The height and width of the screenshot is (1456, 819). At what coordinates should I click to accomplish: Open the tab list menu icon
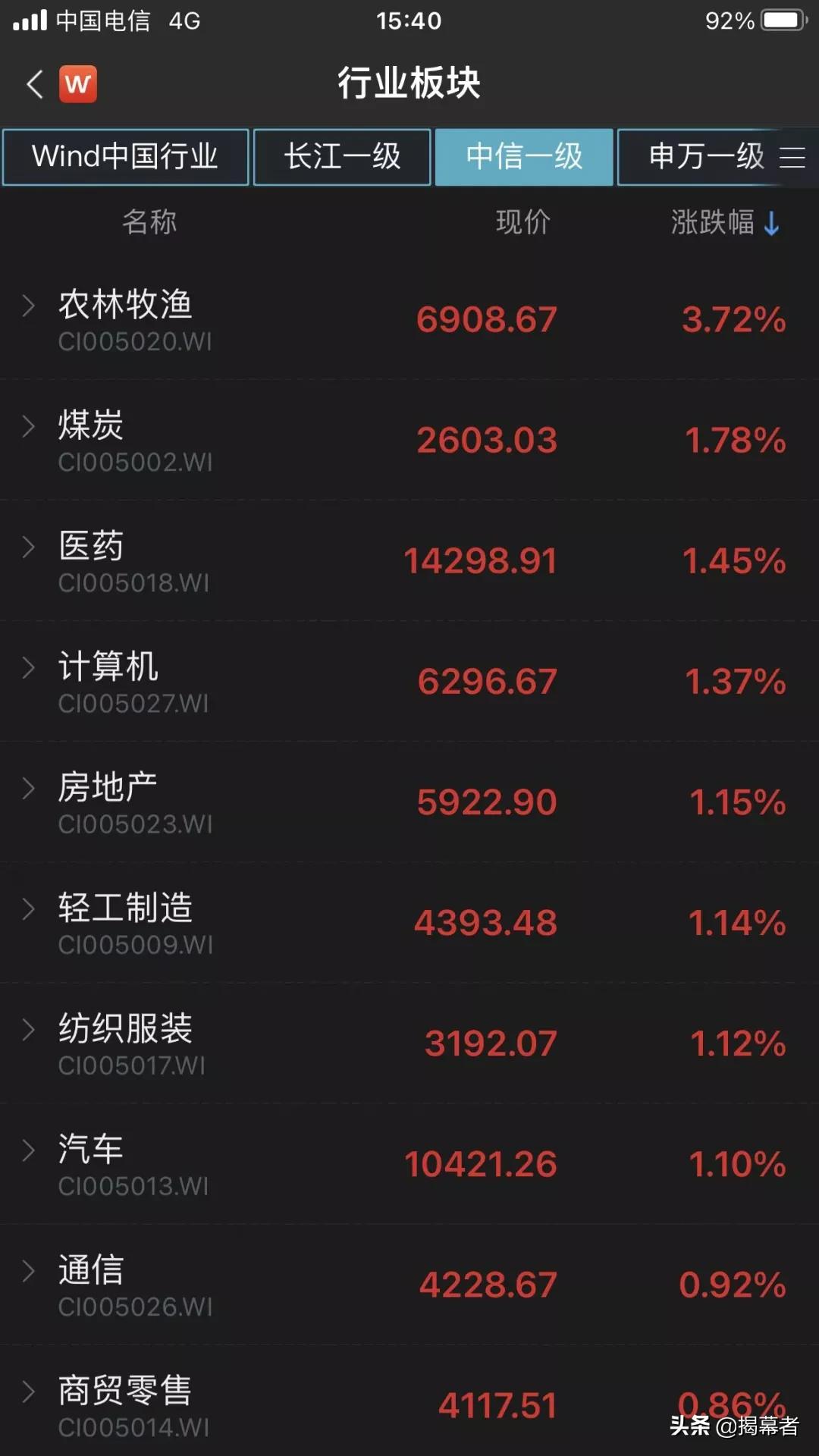(x=792, y=157)
